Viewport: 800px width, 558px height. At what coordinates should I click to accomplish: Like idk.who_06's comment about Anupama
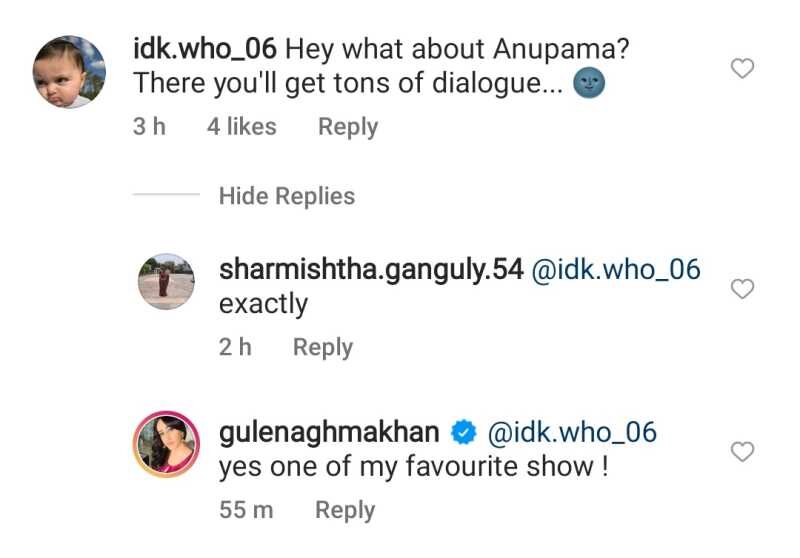(x=742, y=69)
